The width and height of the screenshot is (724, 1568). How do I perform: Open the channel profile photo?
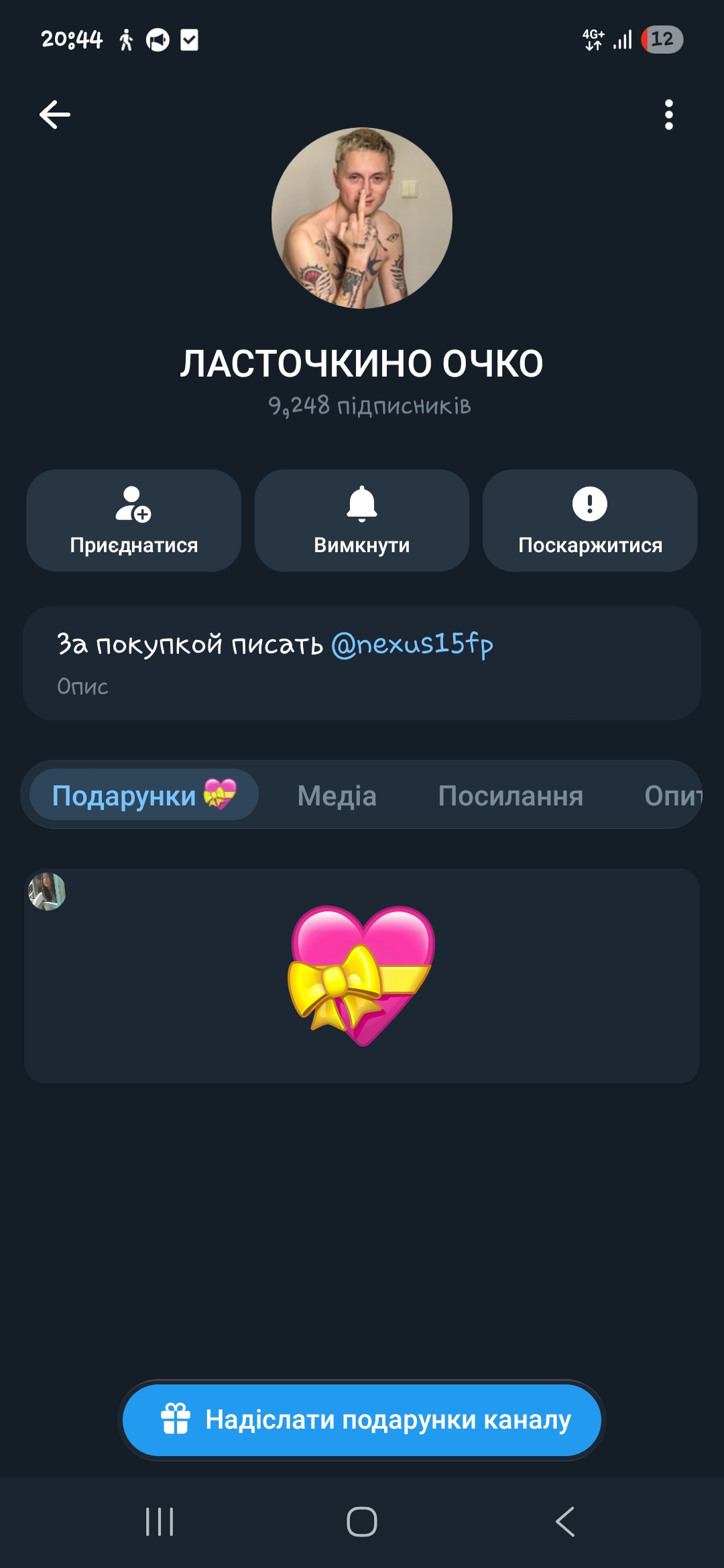362,218
